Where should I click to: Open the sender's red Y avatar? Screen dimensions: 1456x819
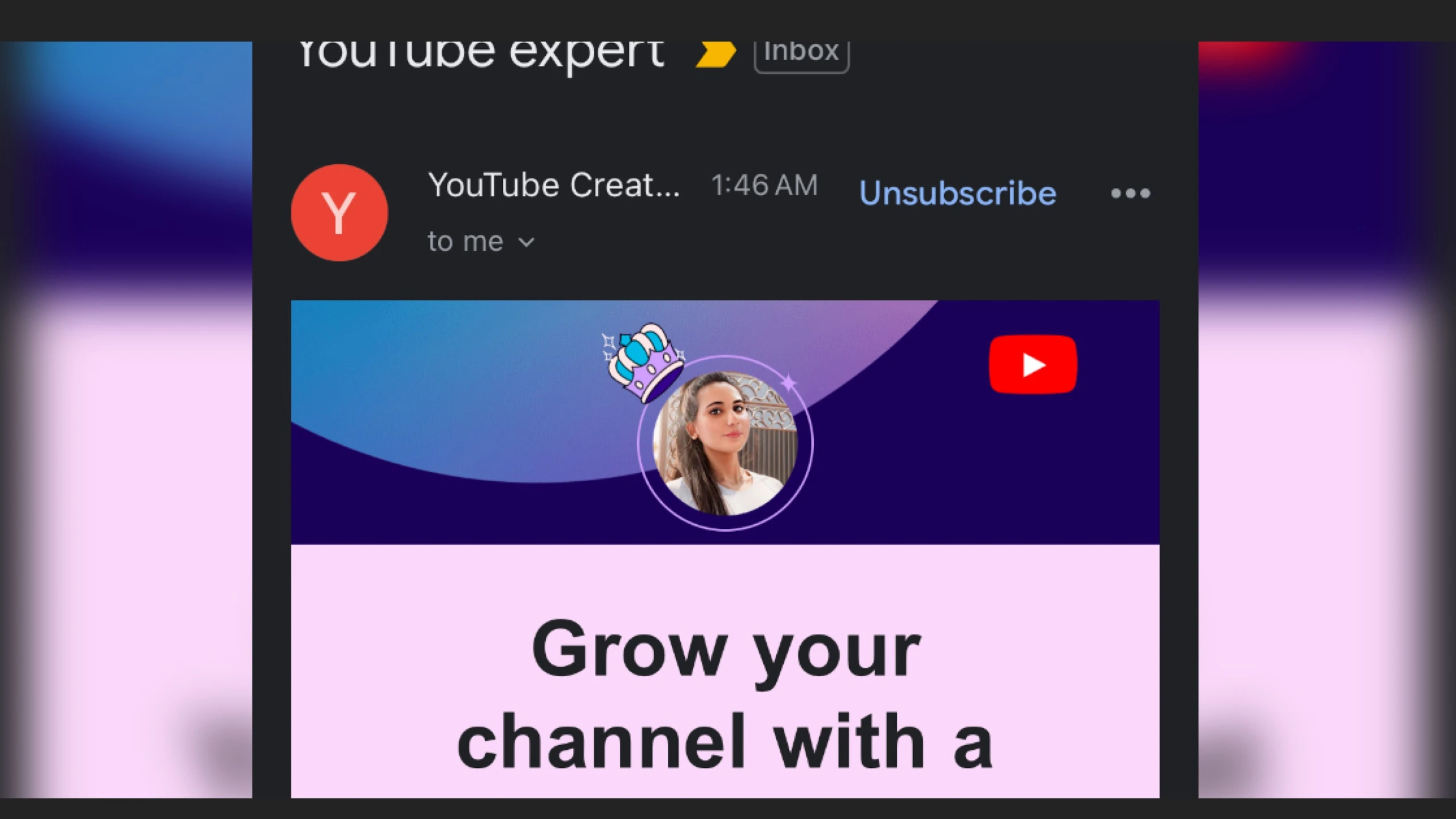click(340, 213)
